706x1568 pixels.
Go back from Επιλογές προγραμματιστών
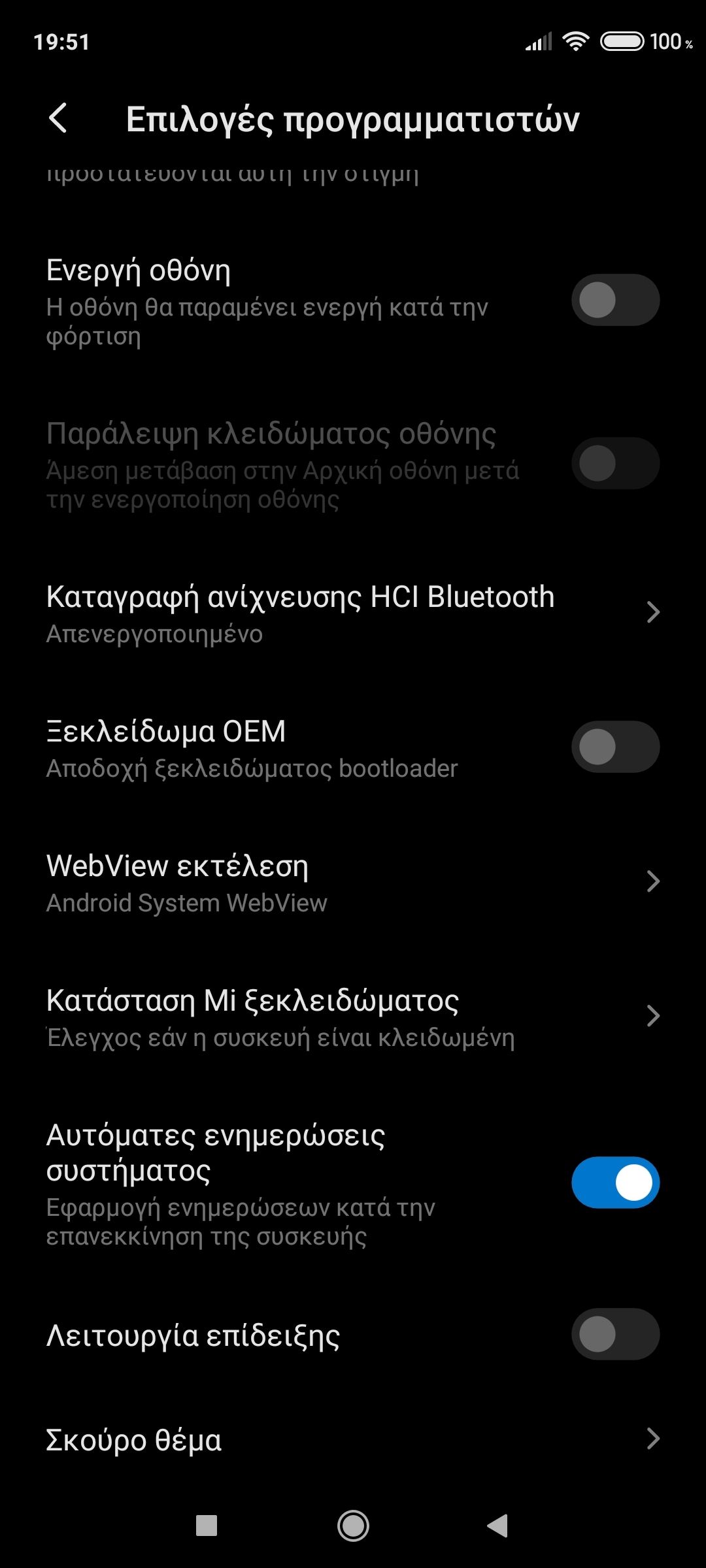(58, 118)
